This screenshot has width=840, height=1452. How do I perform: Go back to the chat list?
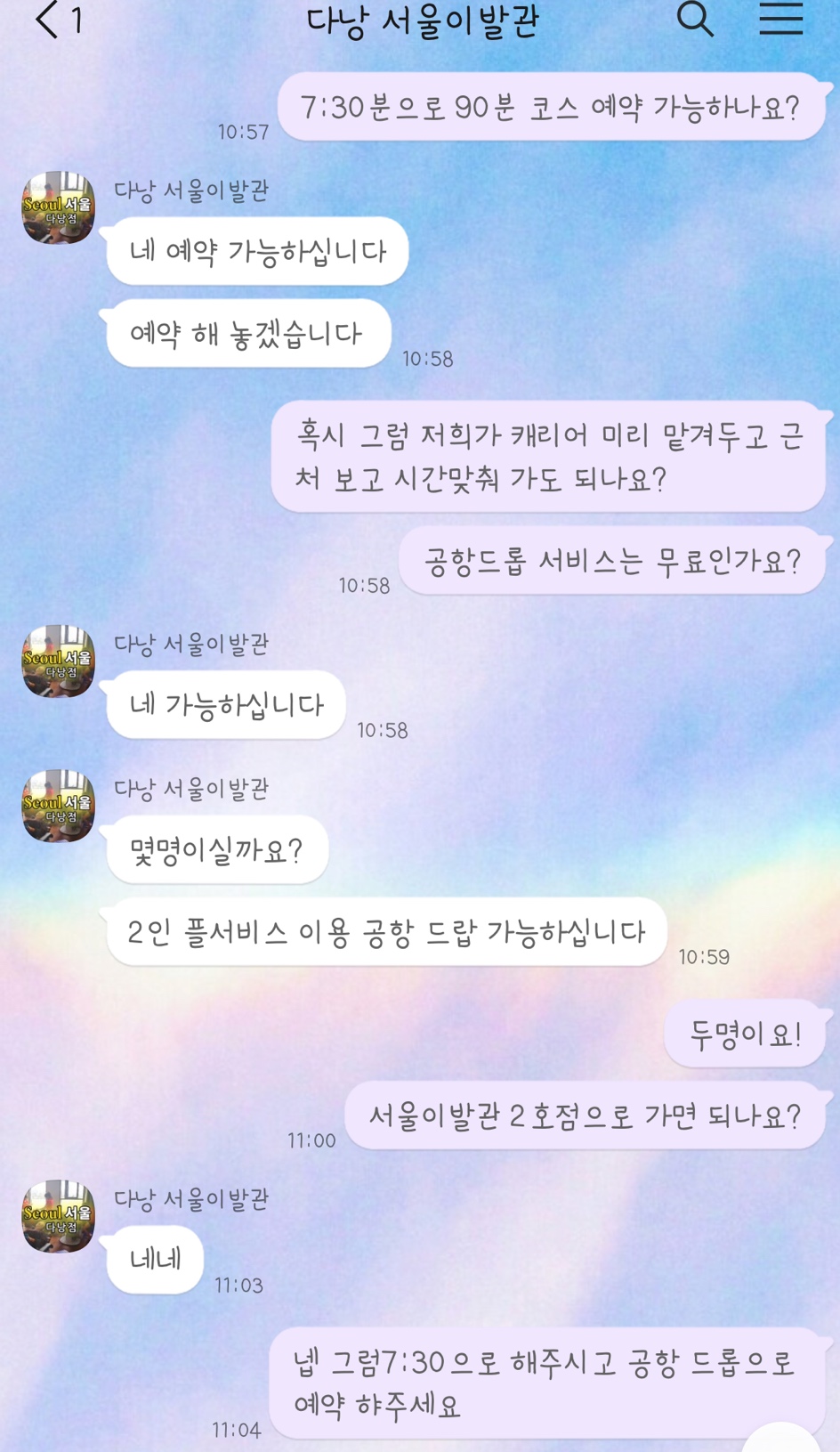47,20
